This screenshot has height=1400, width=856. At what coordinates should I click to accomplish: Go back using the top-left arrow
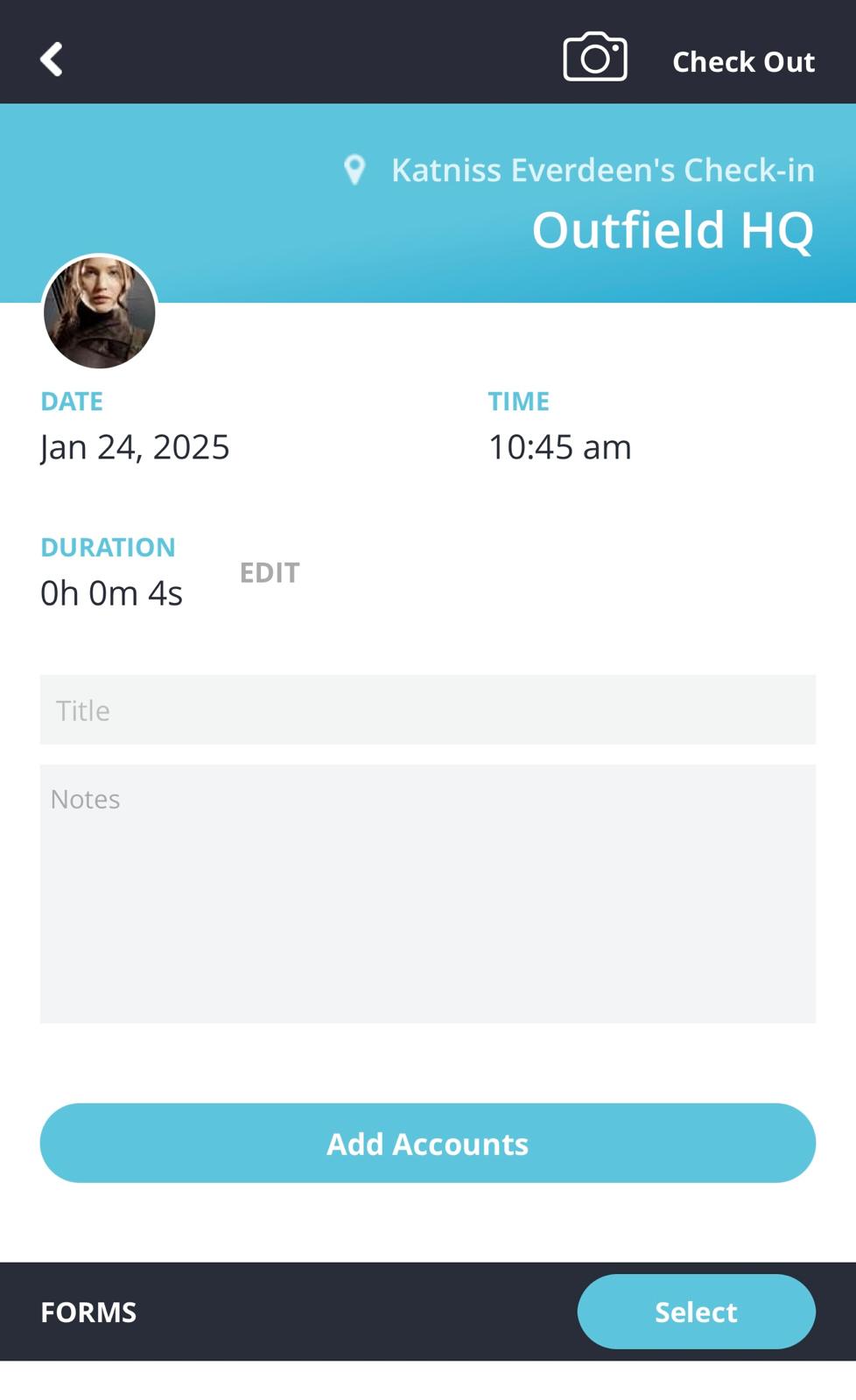pyautogui.click(x=52, y=59)
